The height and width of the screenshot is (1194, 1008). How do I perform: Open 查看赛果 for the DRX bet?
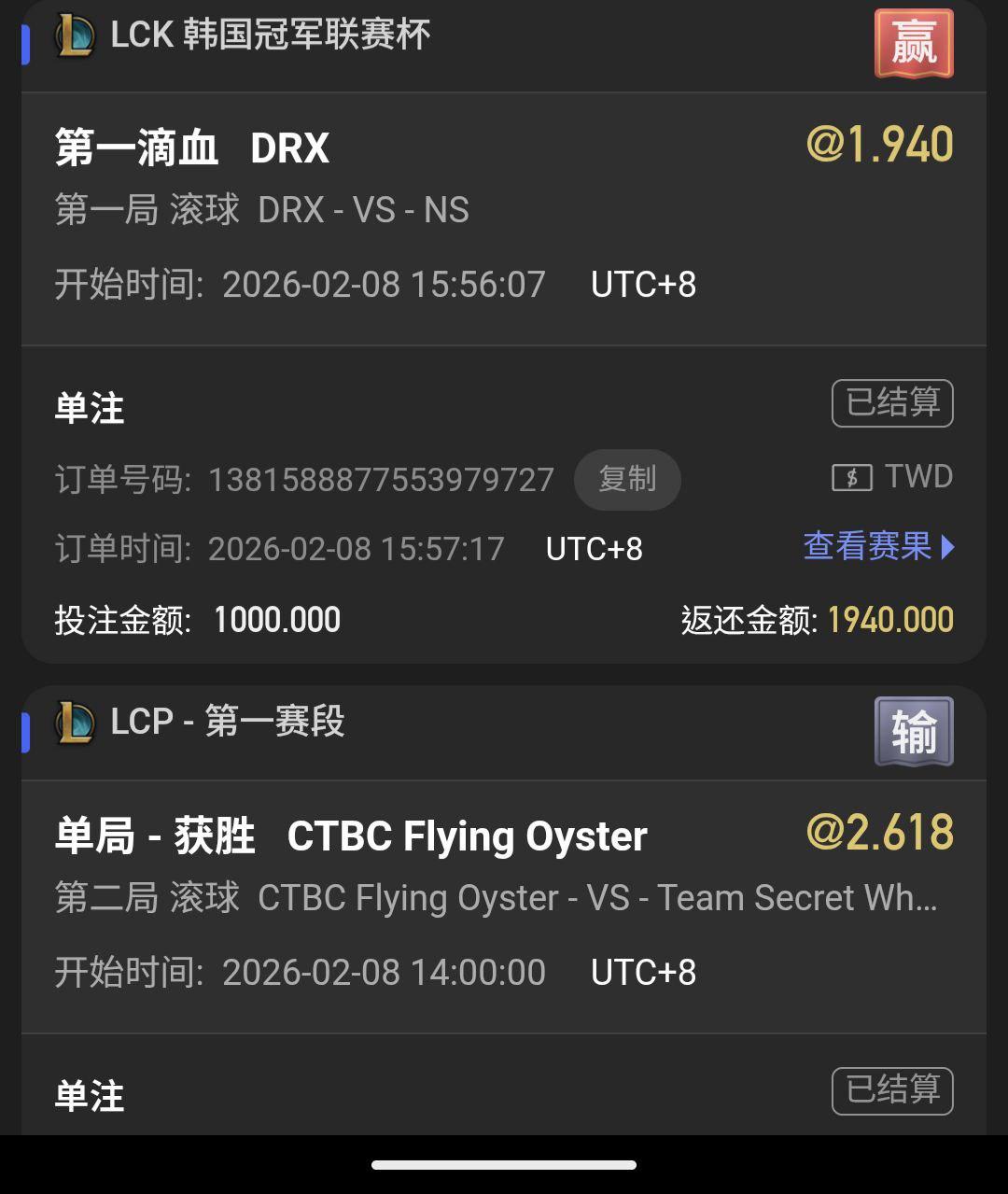(878, 546)
